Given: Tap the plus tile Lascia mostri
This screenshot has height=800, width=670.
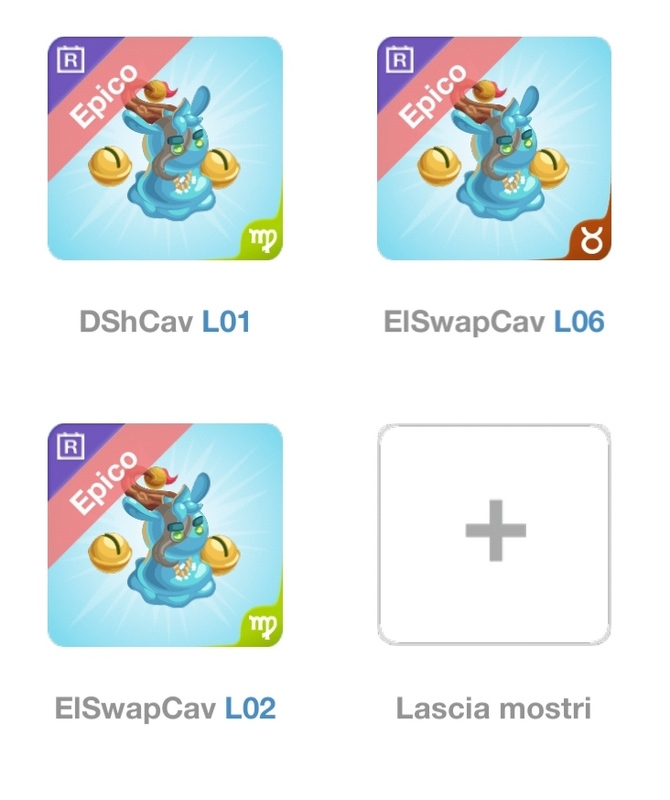Looking at the screenshot, I should click(x=494, y=535).
